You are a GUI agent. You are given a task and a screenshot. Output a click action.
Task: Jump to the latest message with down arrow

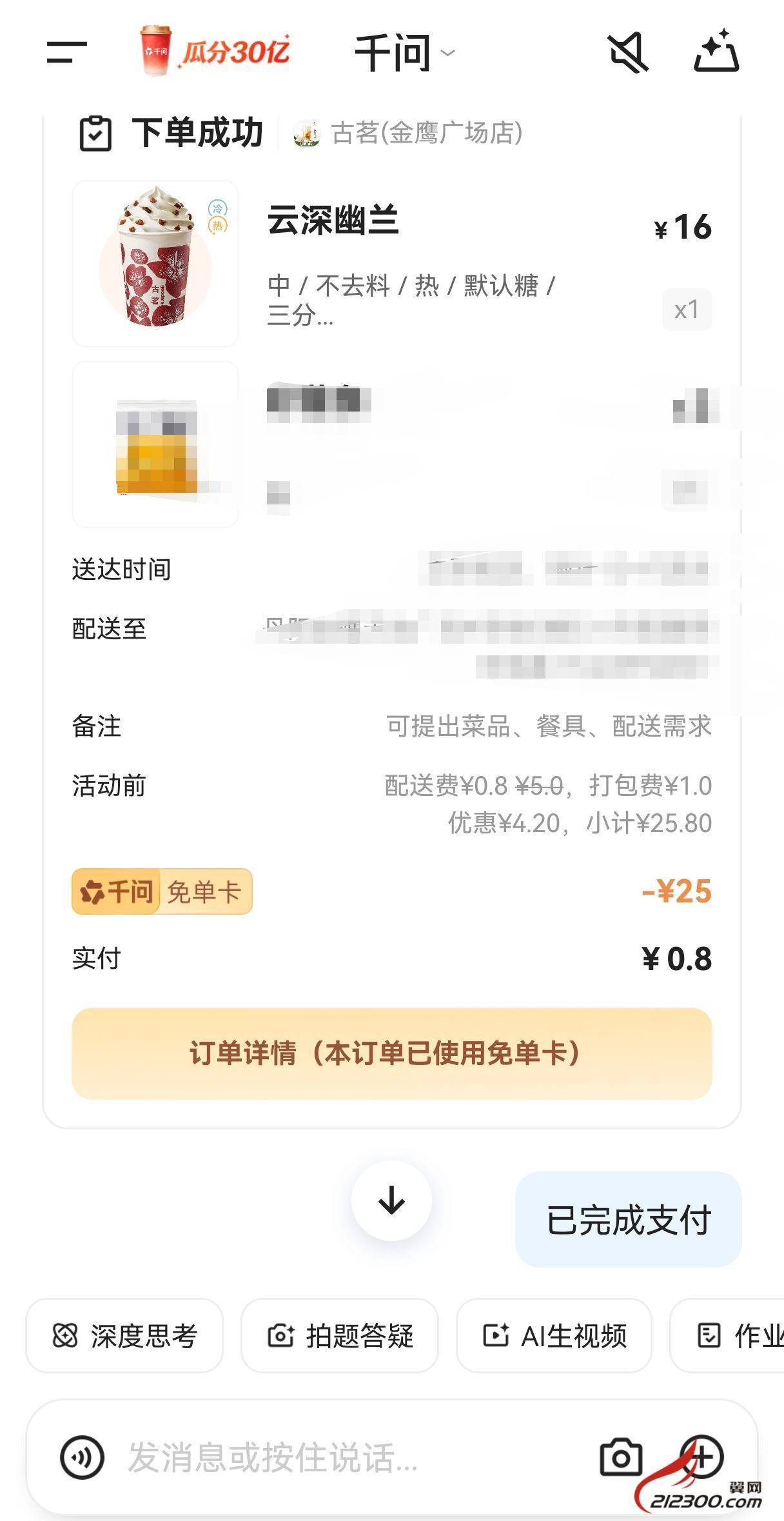coord(391,1200)
